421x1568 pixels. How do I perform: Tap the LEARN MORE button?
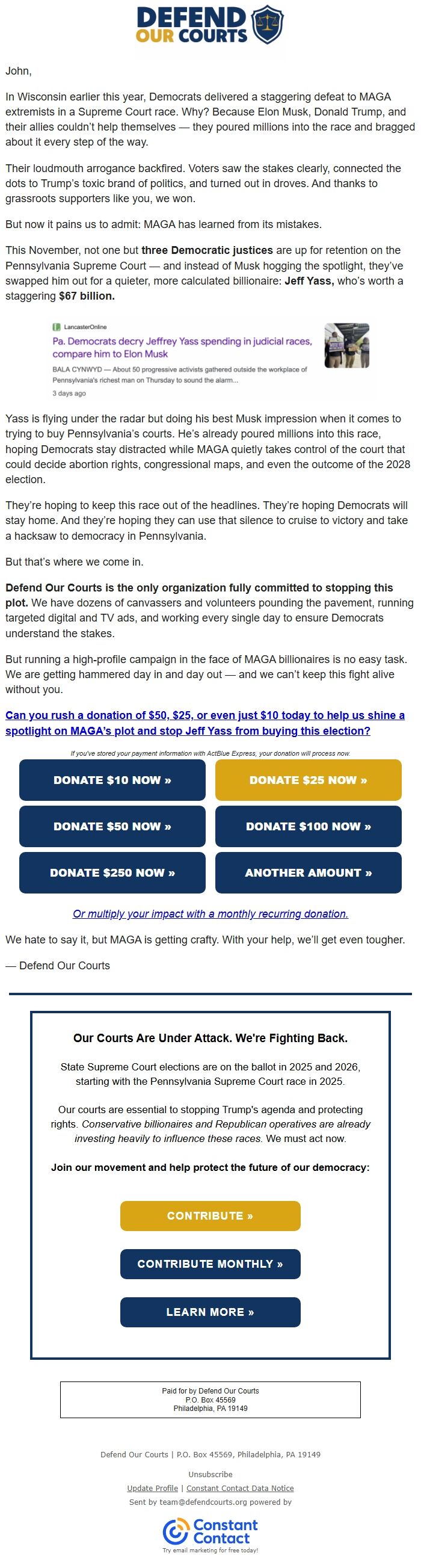[x=210, y=1312]
